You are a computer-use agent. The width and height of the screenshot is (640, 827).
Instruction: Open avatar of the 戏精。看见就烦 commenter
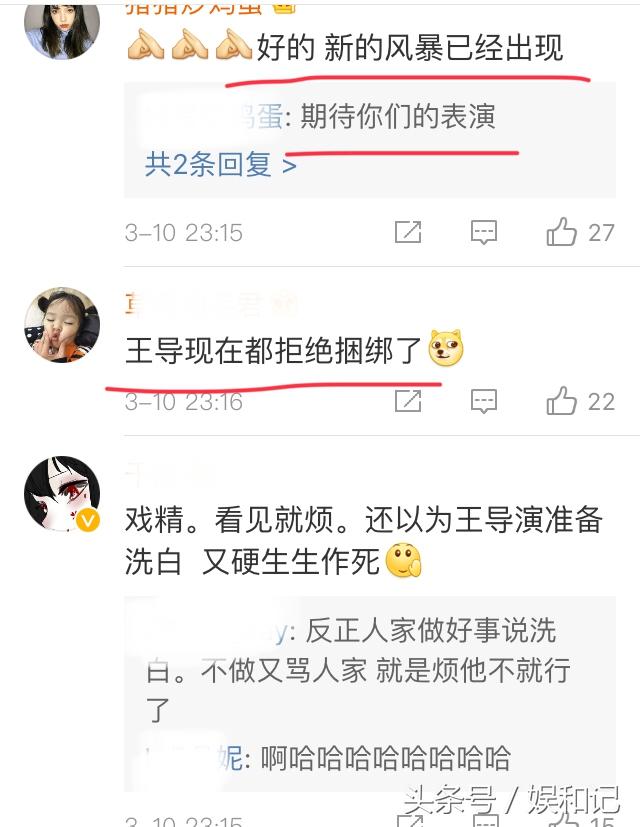62,493
